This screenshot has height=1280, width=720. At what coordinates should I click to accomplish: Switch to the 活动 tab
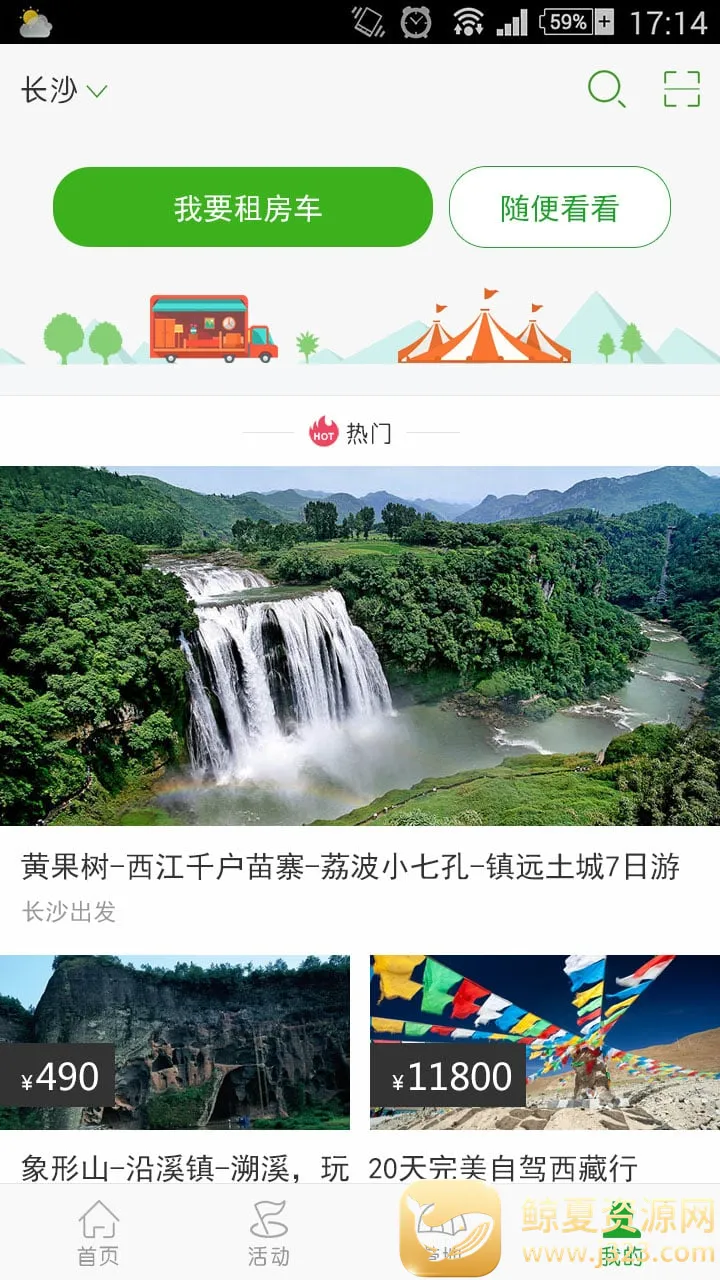[268, 1233]
